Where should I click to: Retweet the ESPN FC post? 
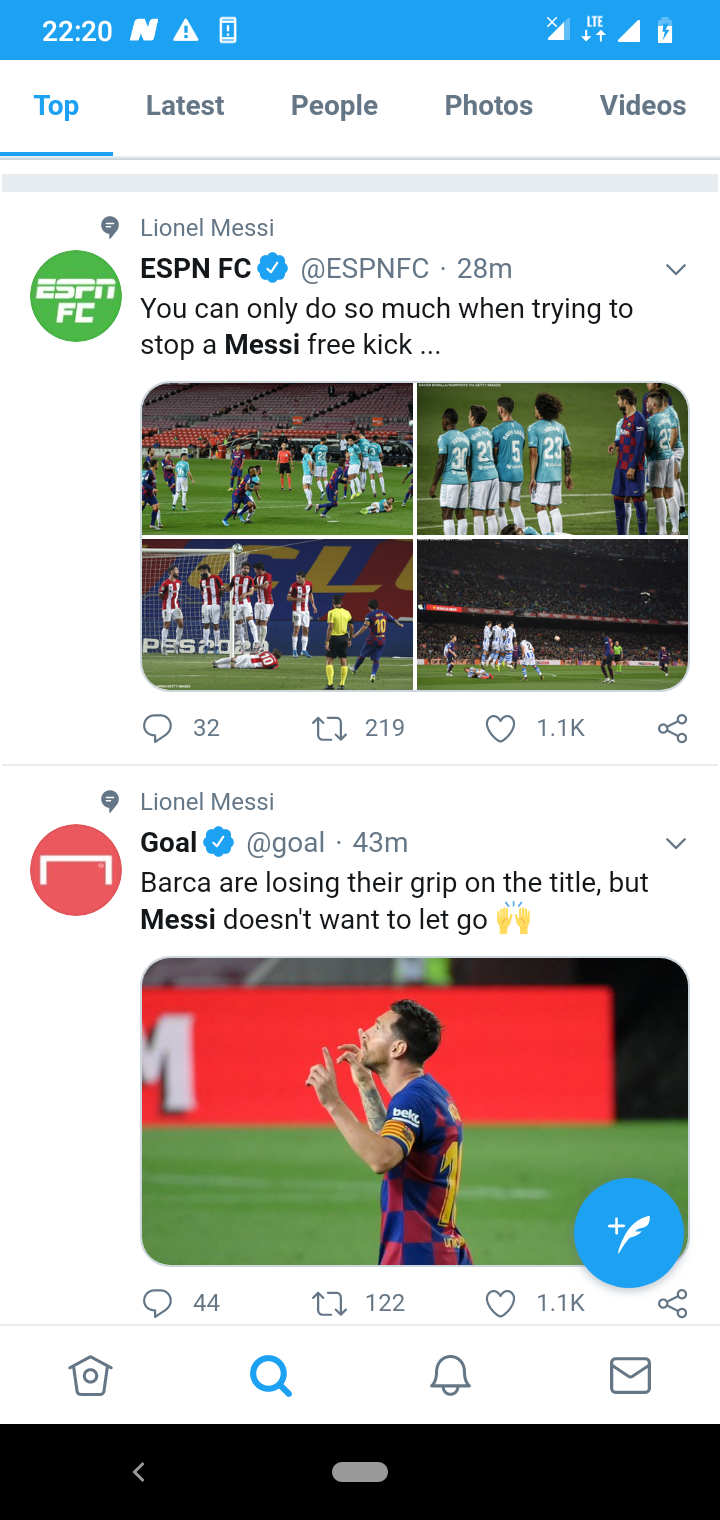[330, 728]
